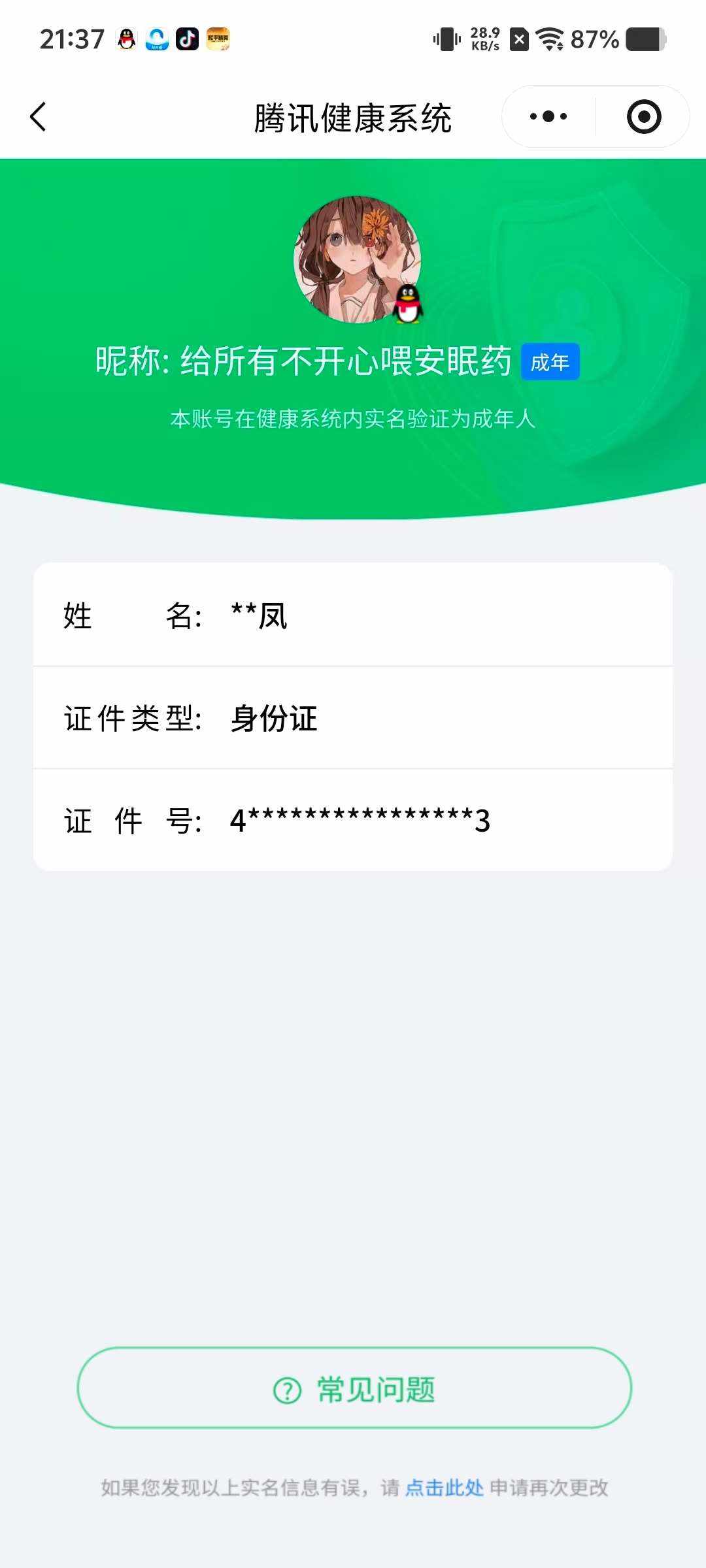Tap the 和平精英 game icon in status bar
706x1568 pixels.
click(x=218, y=39)
